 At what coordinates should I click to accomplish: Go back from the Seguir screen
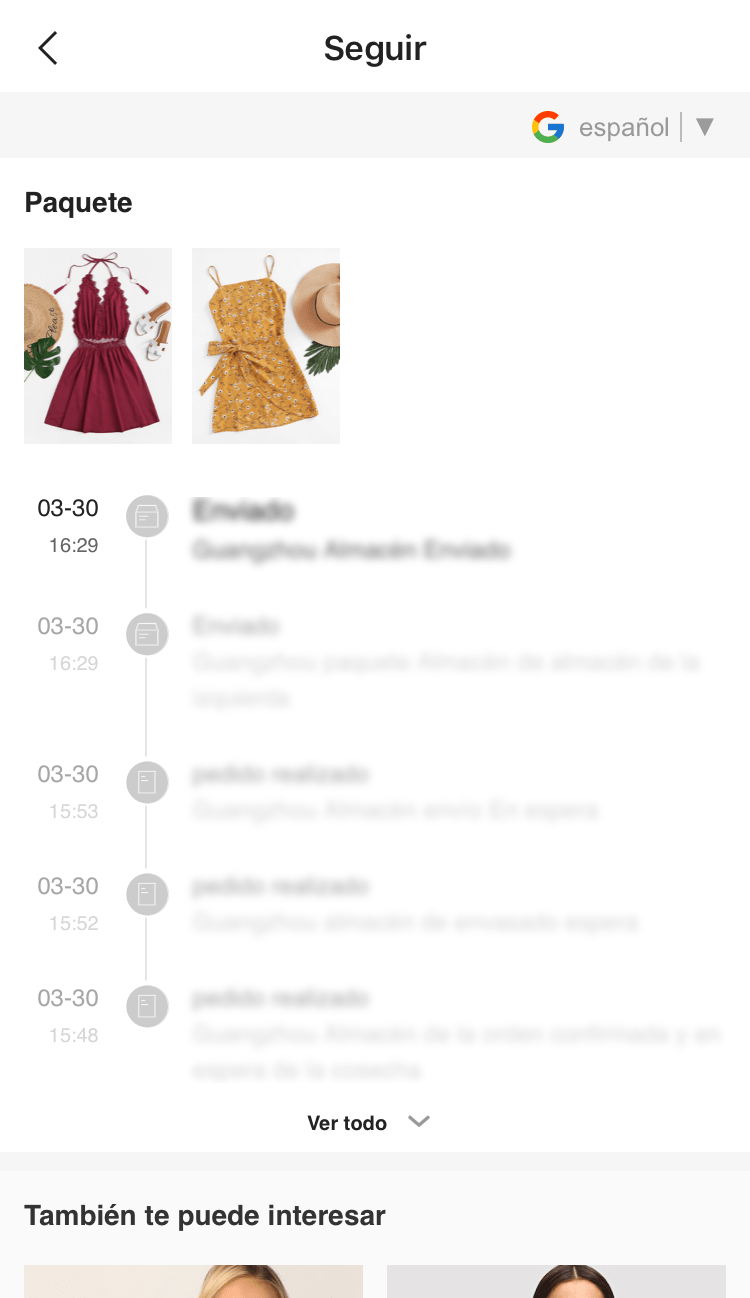[x=47, y=48]
